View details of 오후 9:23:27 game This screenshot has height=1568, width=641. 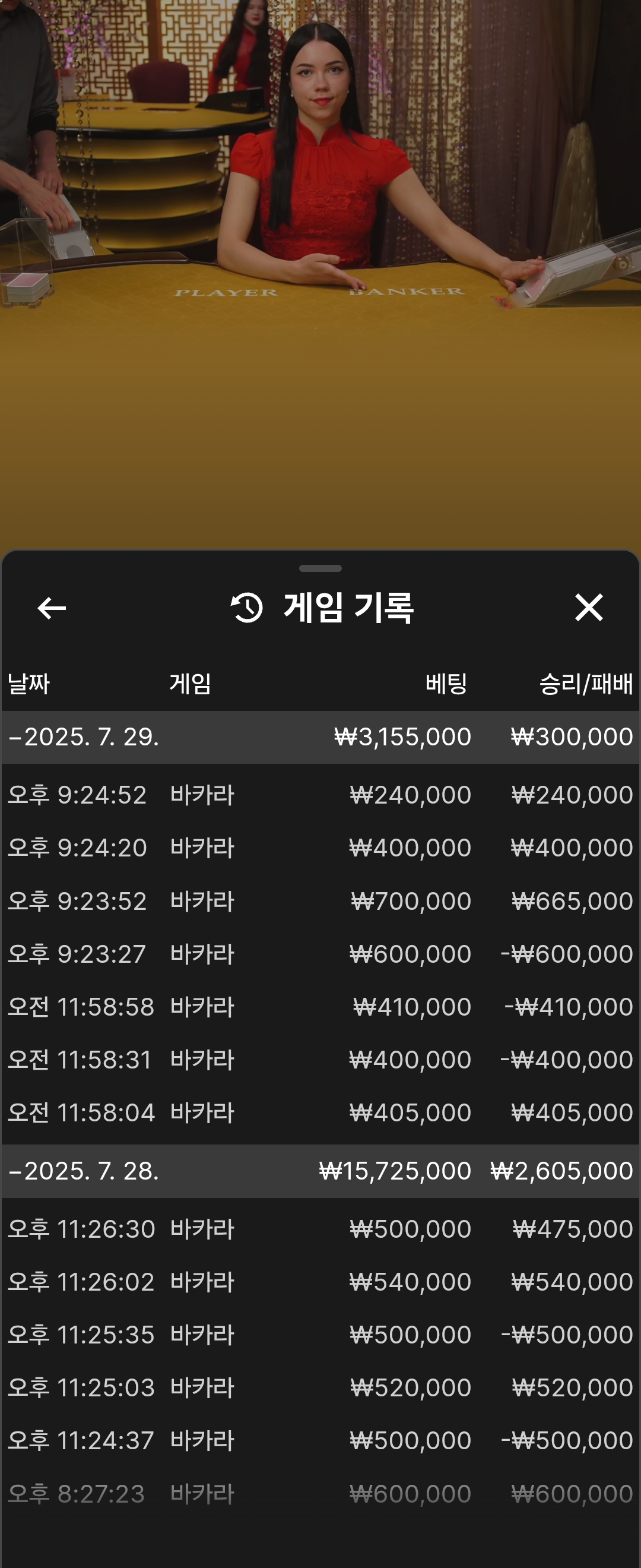point(320,954)
